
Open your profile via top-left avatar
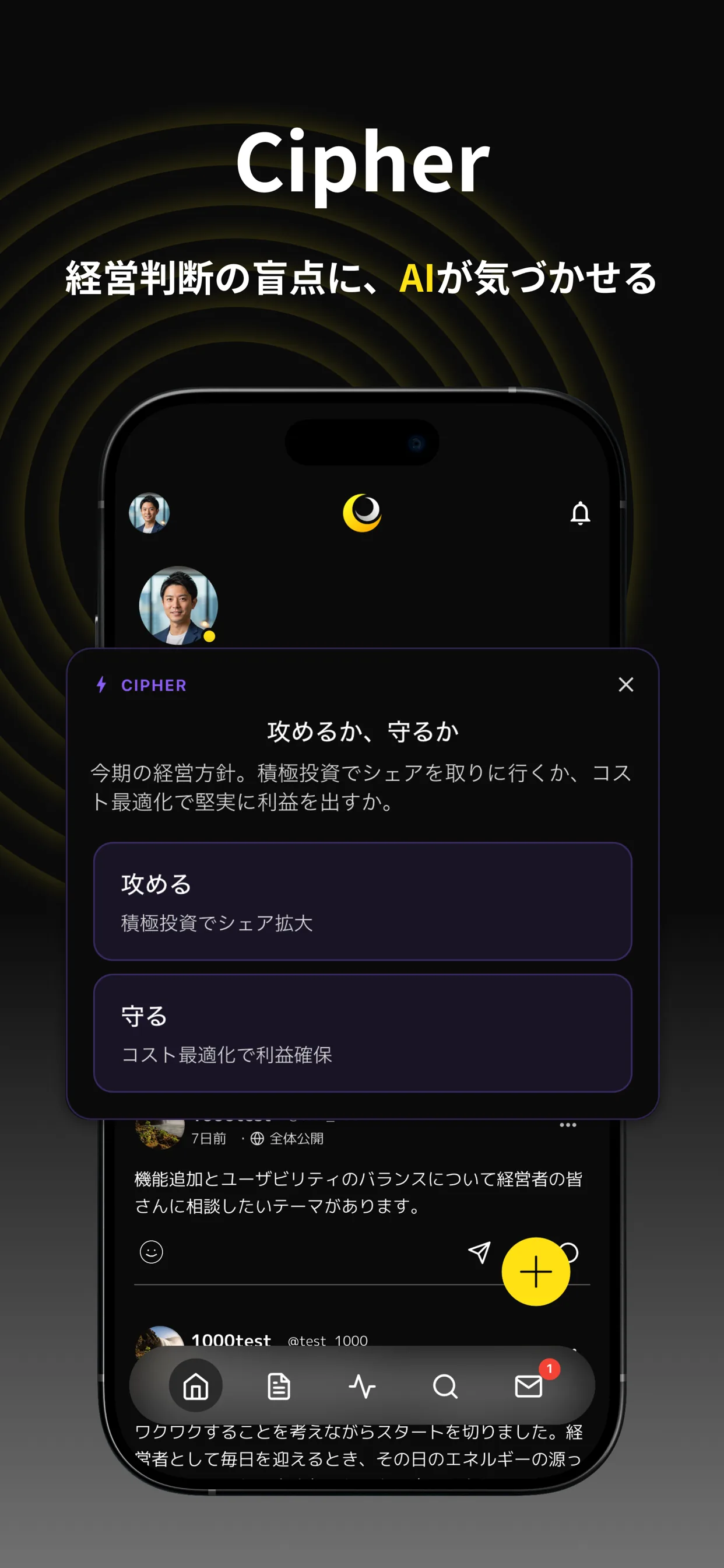pyautogui.click(x=150, y=514)
